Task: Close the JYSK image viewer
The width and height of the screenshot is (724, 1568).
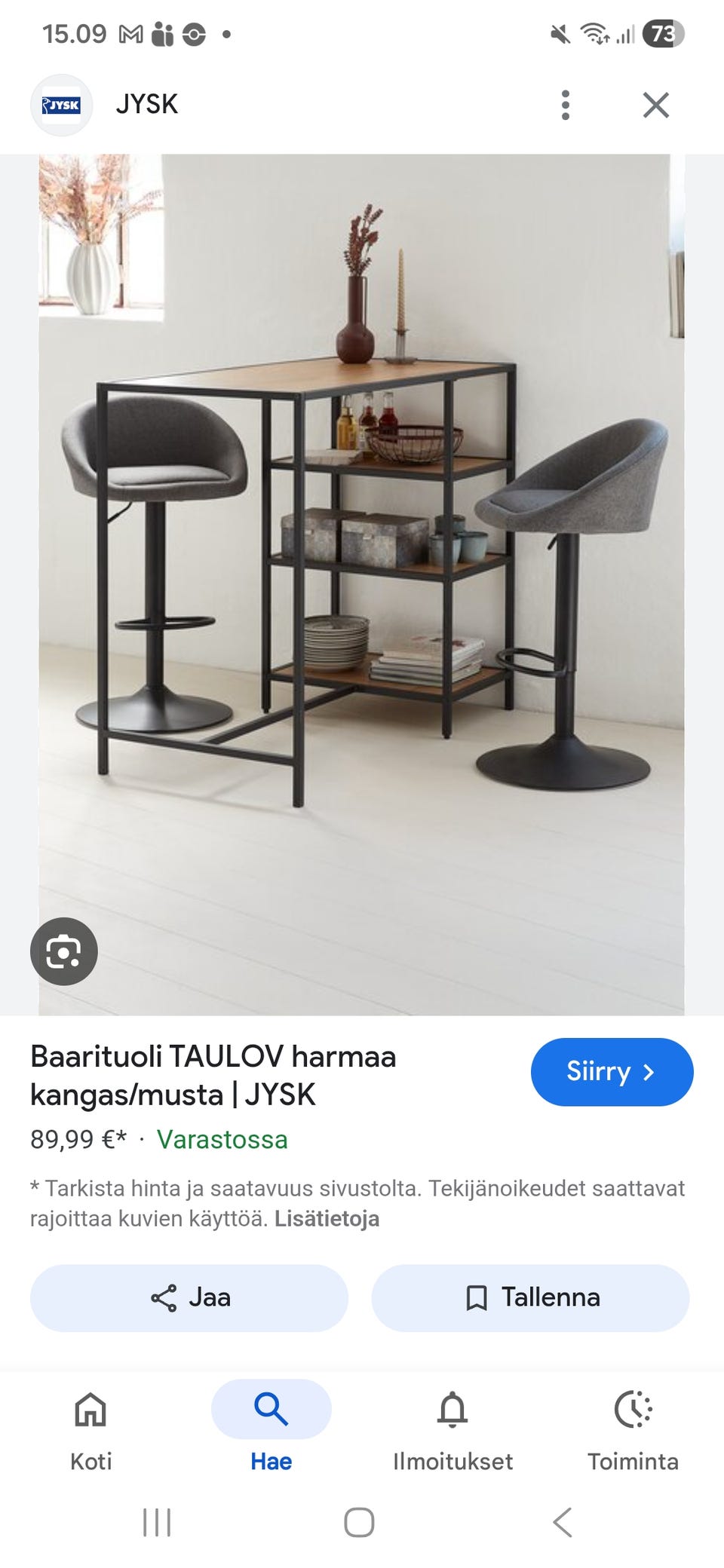Action: pos(656,106)
